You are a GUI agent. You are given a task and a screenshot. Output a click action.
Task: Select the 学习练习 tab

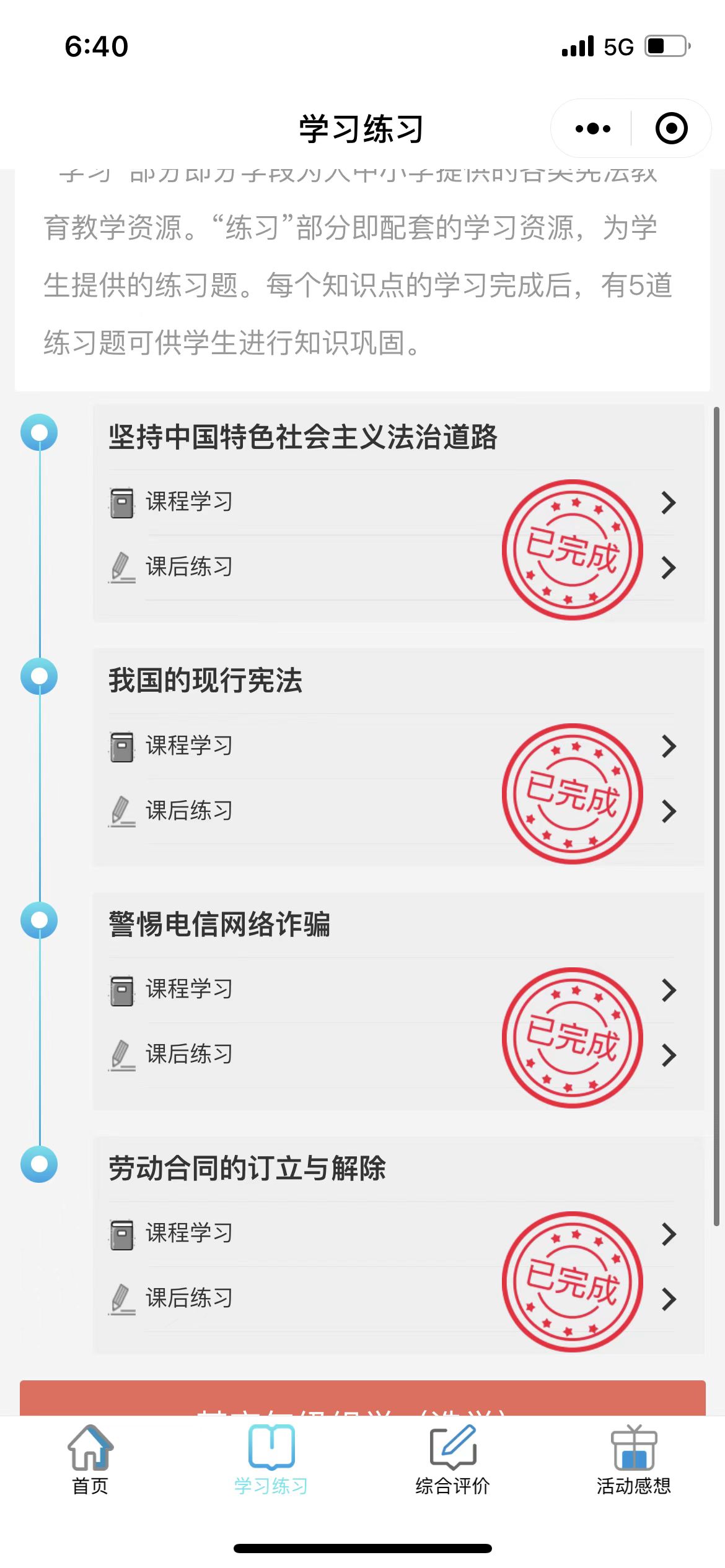271,1461
